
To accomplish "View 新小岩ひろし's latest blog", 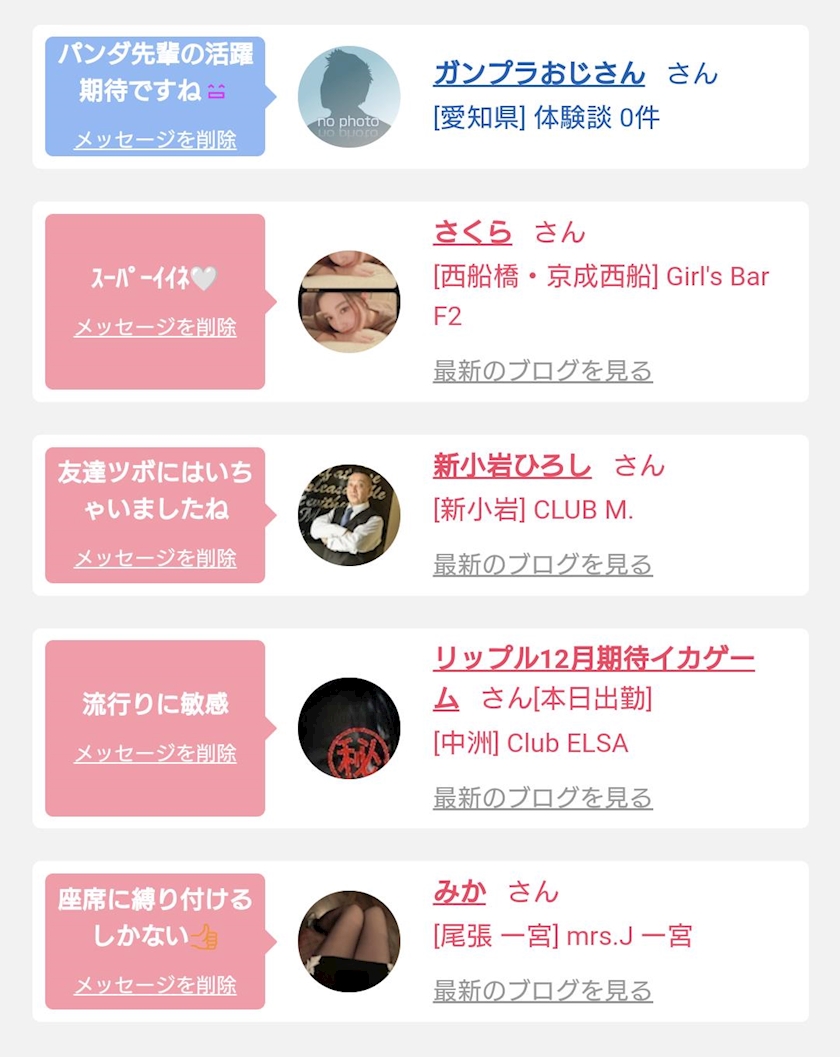I will pos(542,564).
